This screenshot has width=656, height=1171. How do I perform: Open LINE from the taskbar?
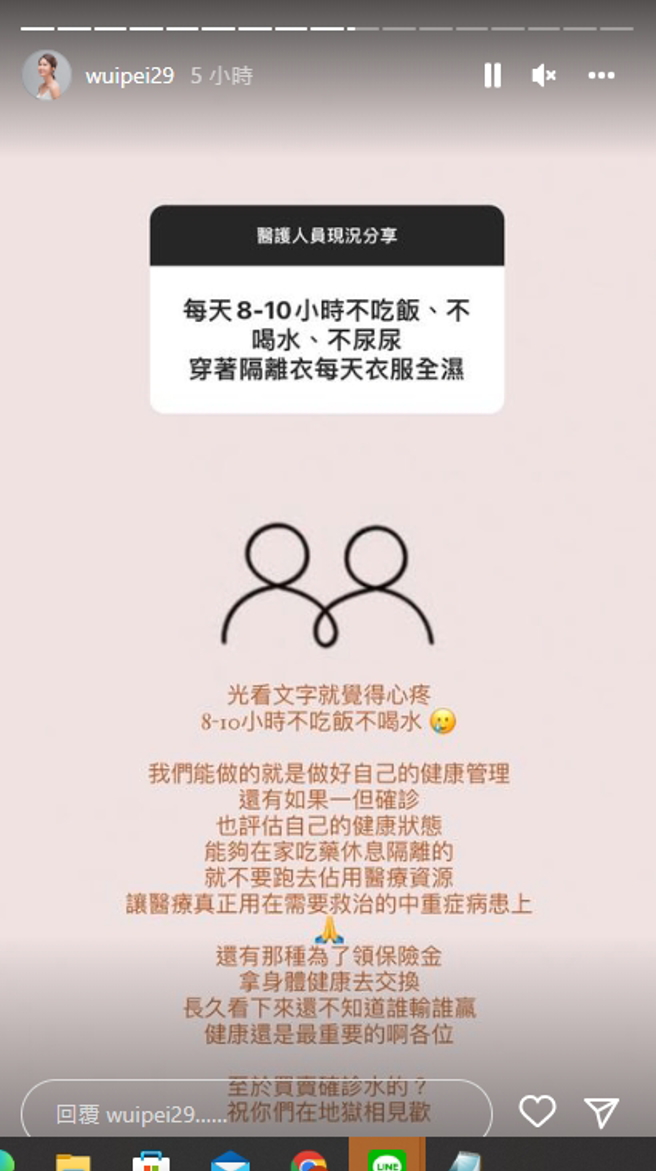click(386, 1160)
